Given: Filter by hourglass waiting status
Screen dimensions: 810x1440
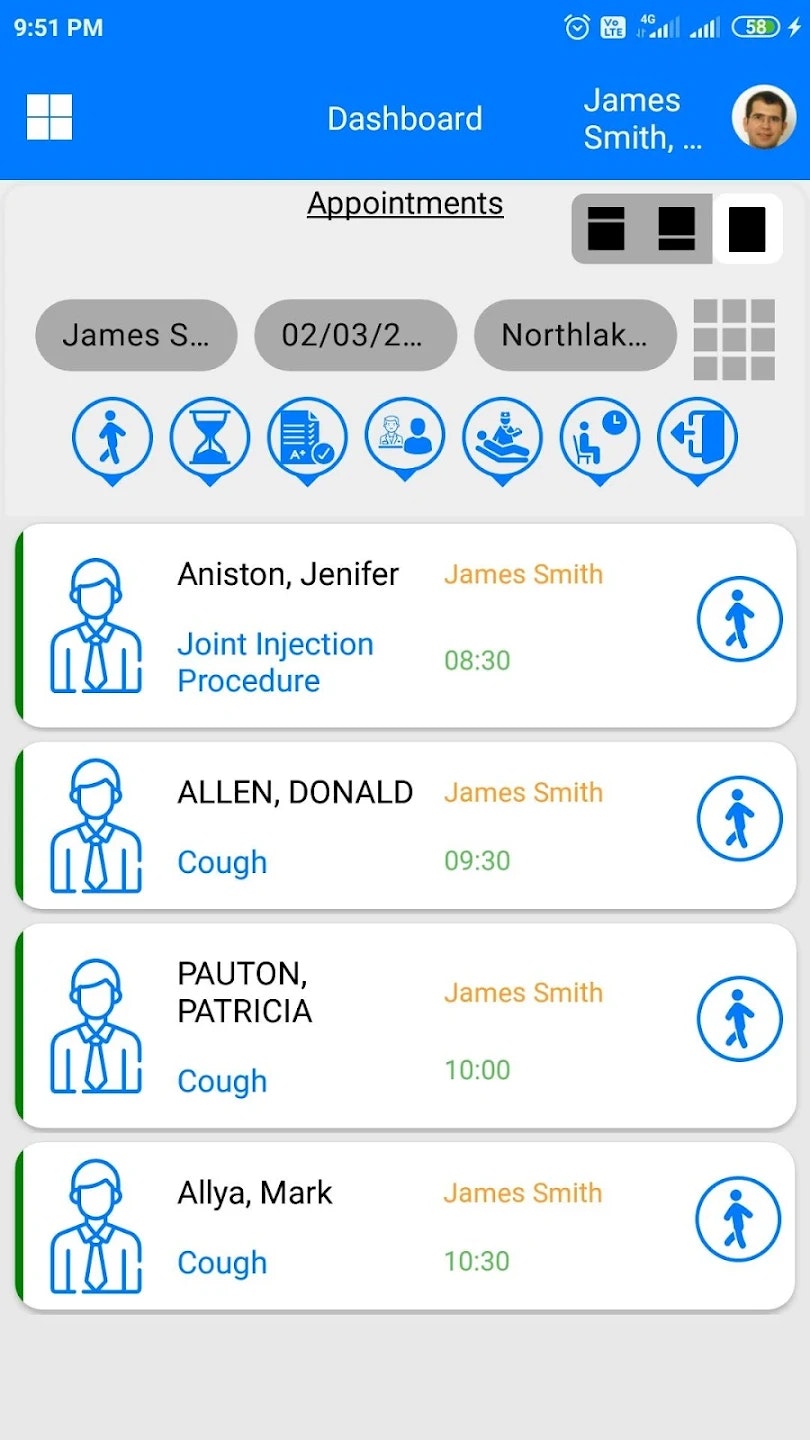Looking at the screenshot, I should tap(210, 438).
